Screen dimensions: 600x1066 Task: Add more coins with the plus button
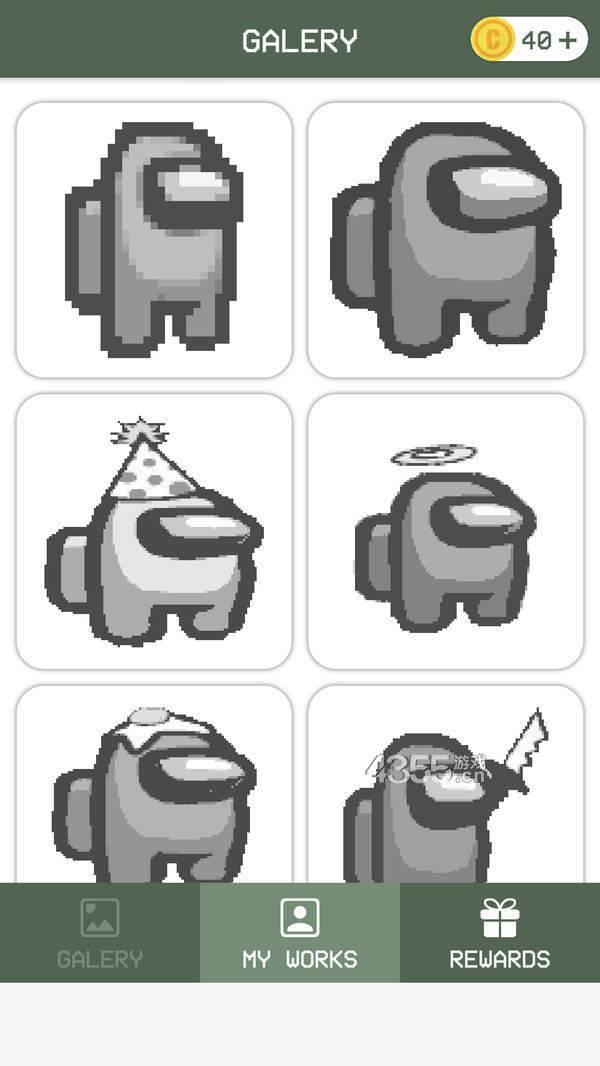click(567, 40)
